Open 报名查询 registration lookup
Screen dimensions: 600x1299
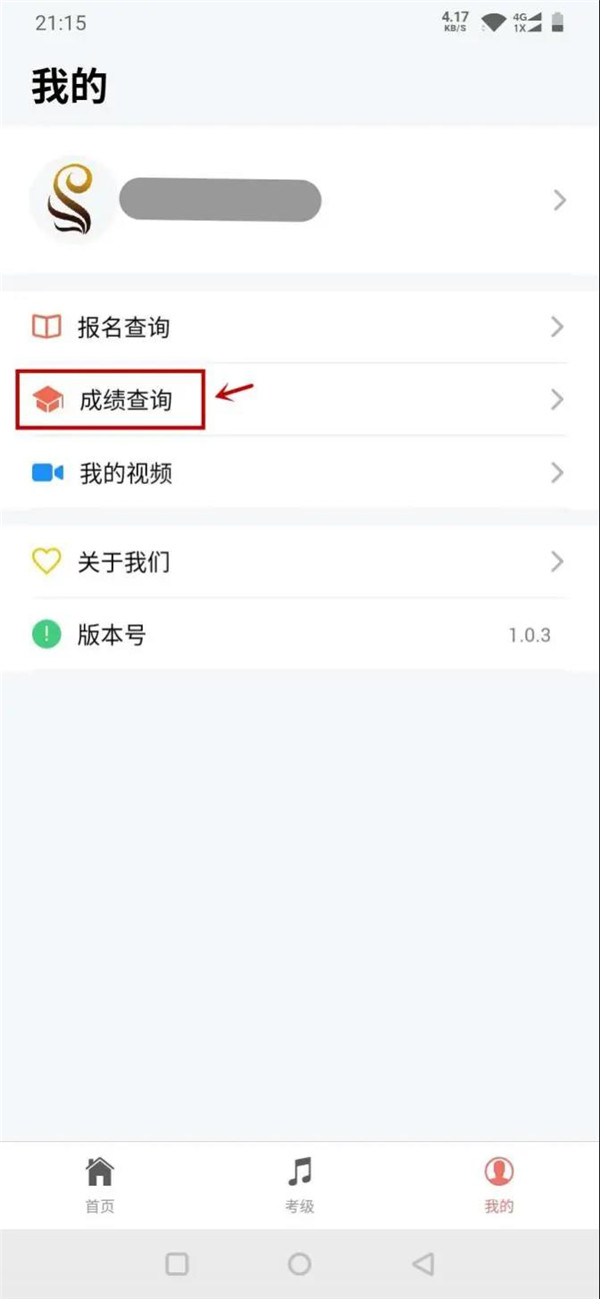point(300,327)
